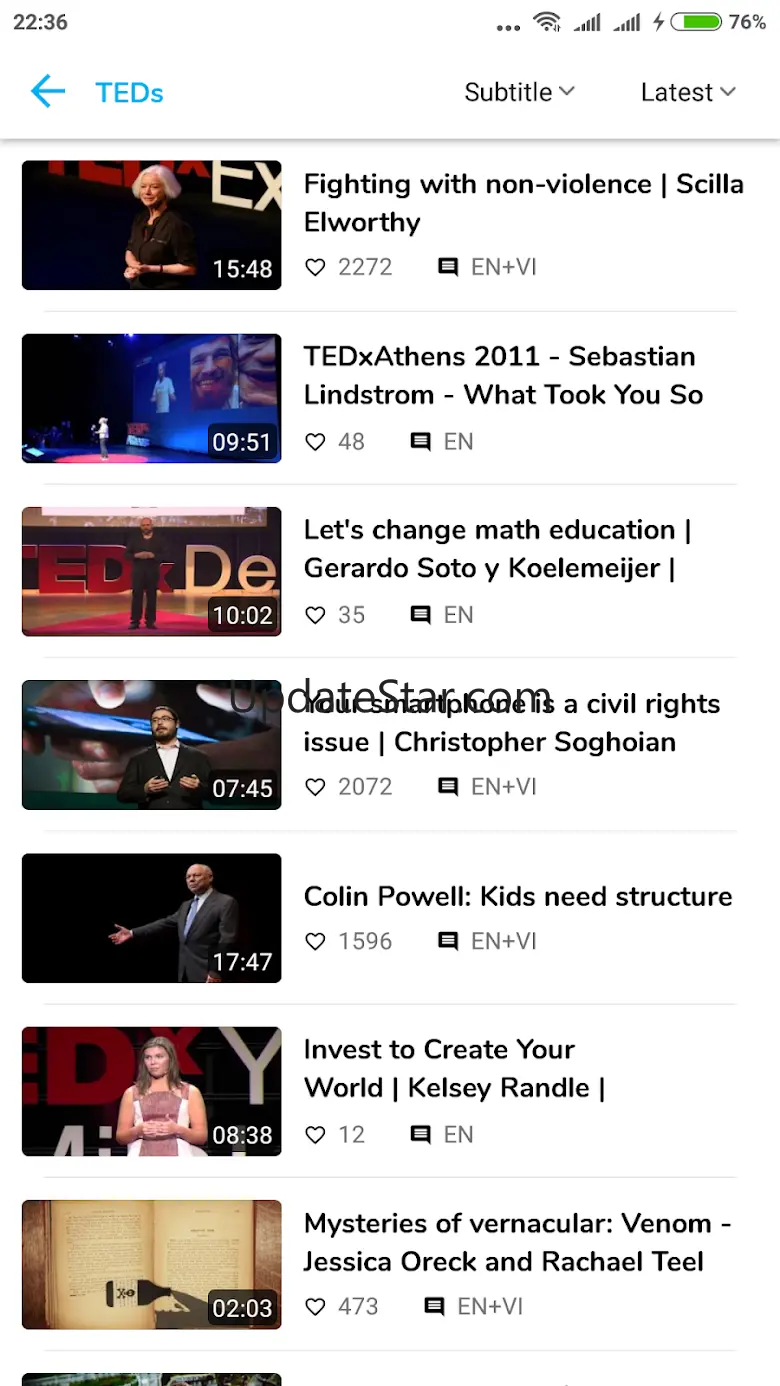Watch Christopher Soghoian's smartphone civil rights talk
Image resolution: width=780 pixels, height=1386 pixels.
[x=510, y=722]
